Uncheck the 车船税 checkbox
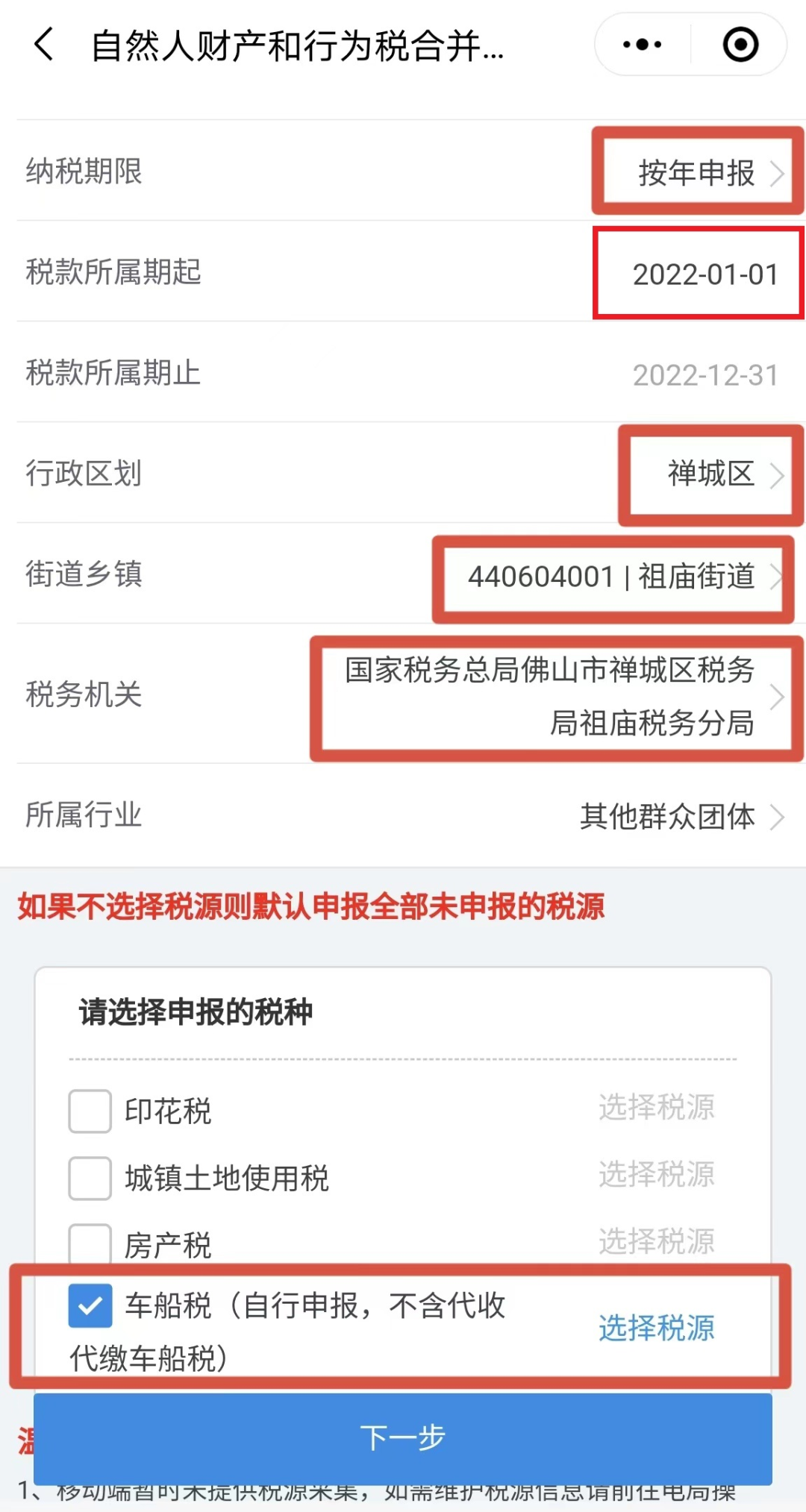This screenshot has height=1512, width=806. [x=90, y=1305]
